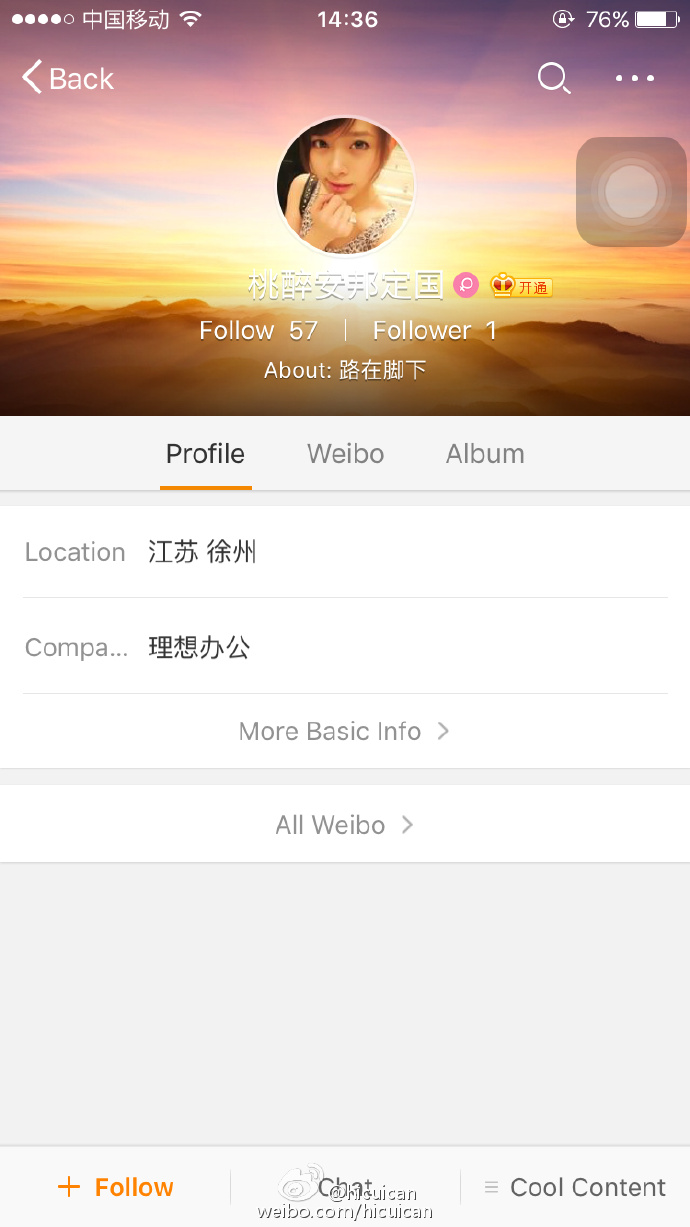Follow this user
The width and height of the screenshot is (690, 1227).
115,1187
